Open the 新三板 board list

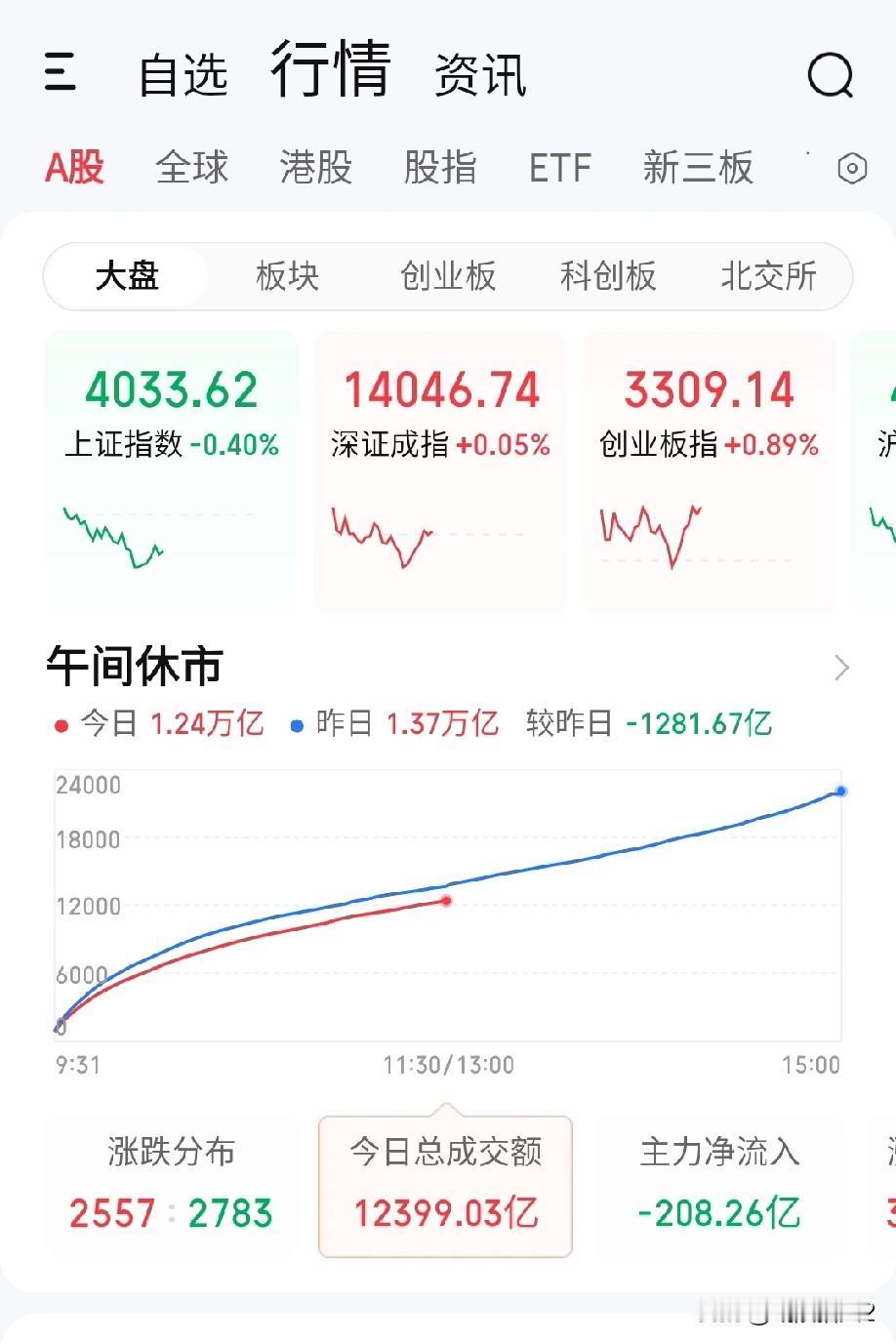(x=696, y=168)
